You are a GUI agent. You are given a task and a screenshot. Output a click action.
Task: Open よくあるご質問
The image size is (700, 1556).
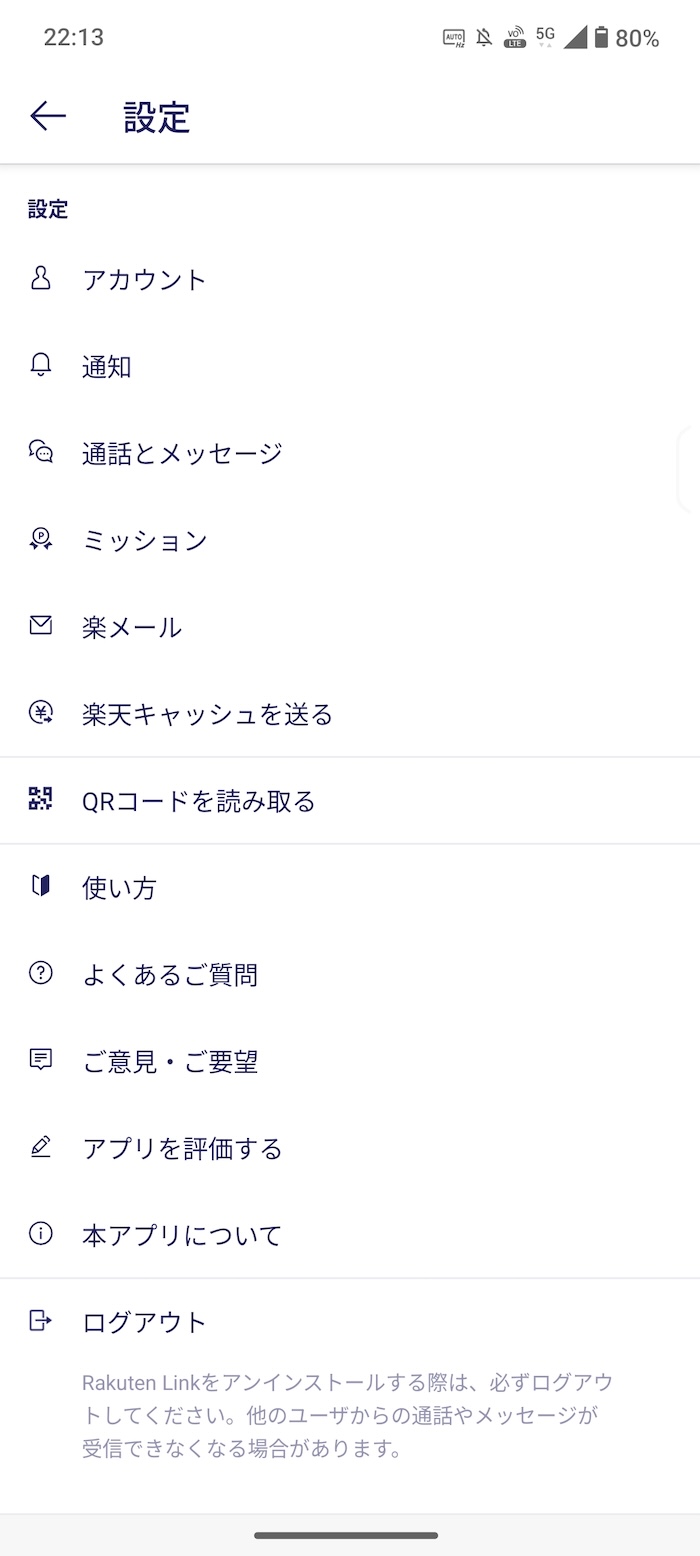(350, 974)
